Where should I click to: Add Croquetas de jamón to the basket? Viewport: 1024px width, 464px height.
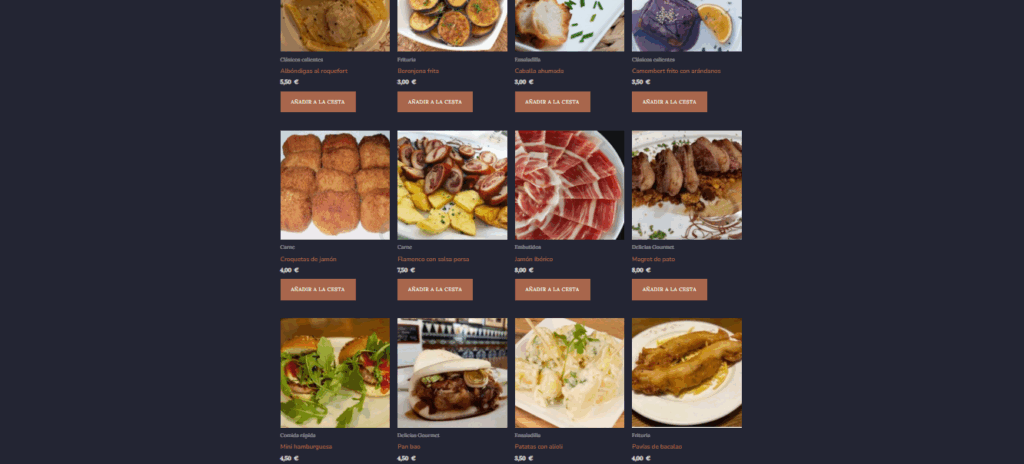click(317, 290)
